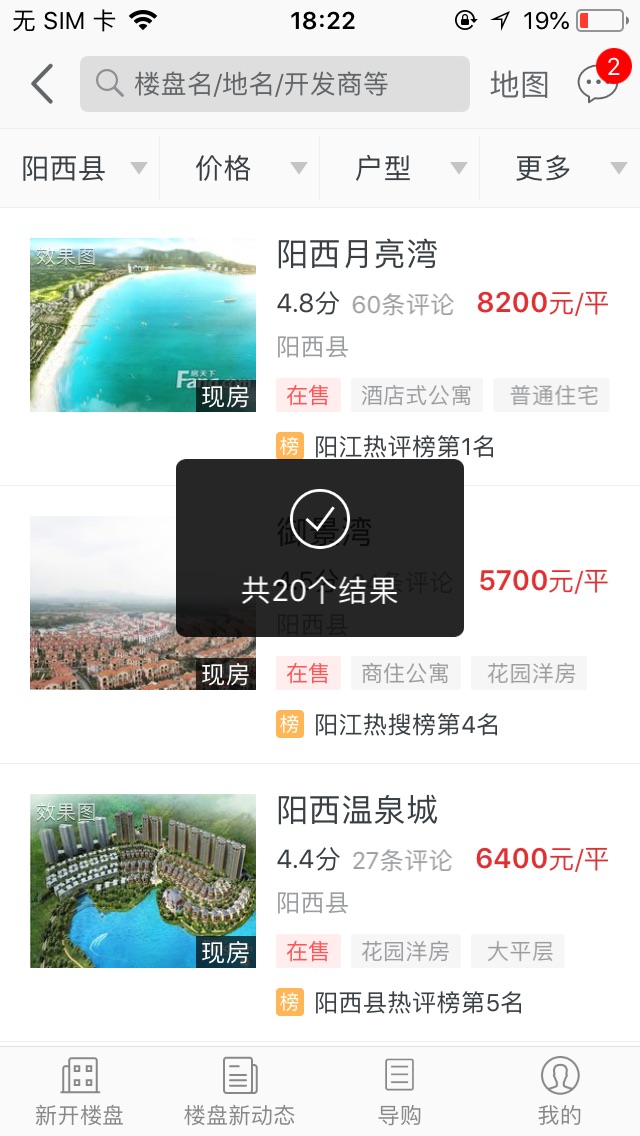Open the listing priced 5700元/平
This screenshot has height=1136, width=640.
(543, 581)
